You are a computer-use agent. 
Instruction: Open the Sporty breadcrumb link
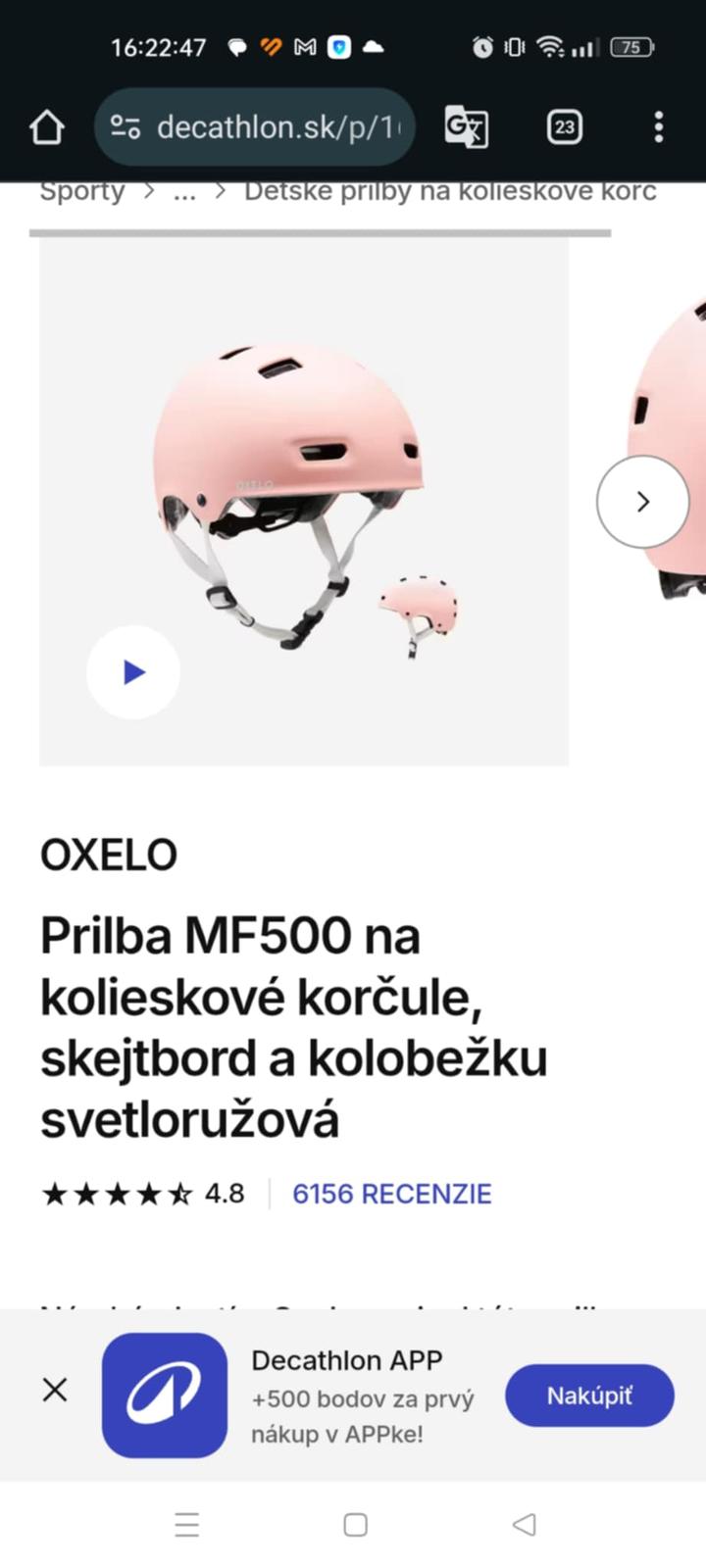82,192
